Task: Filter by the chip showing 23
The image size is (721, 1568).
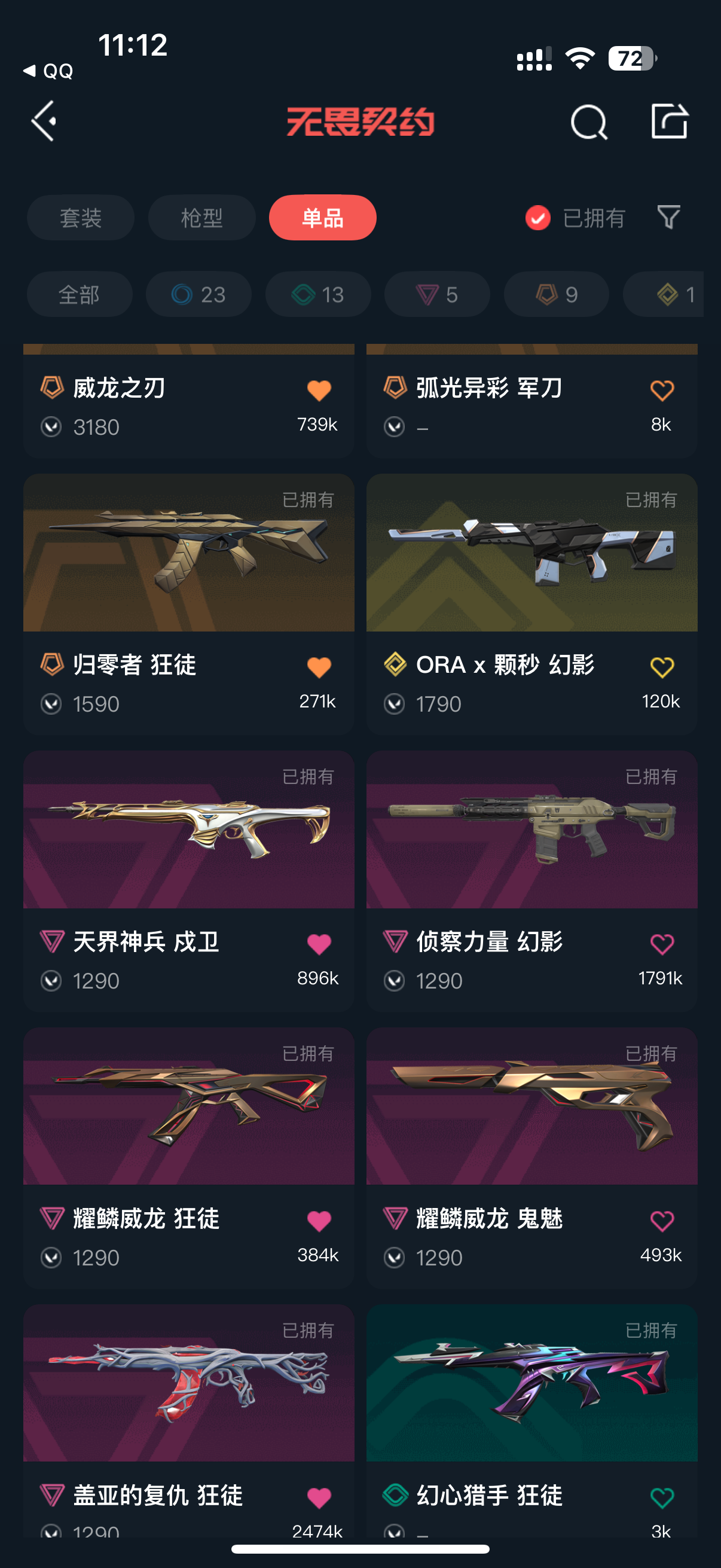Action: [198, 295]
